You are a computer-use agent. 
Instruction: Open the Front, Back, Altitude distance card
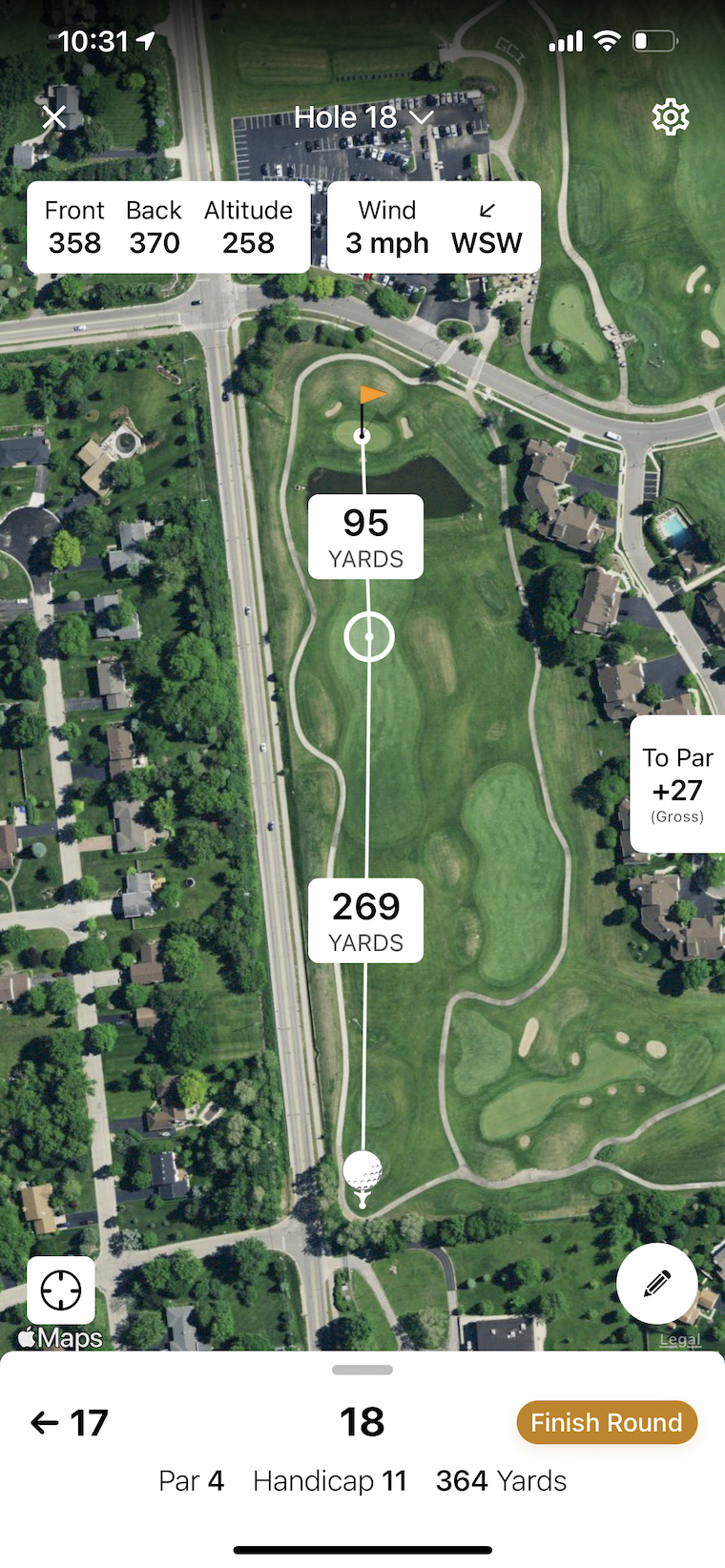pyautogui.click(x=168, y=227)
